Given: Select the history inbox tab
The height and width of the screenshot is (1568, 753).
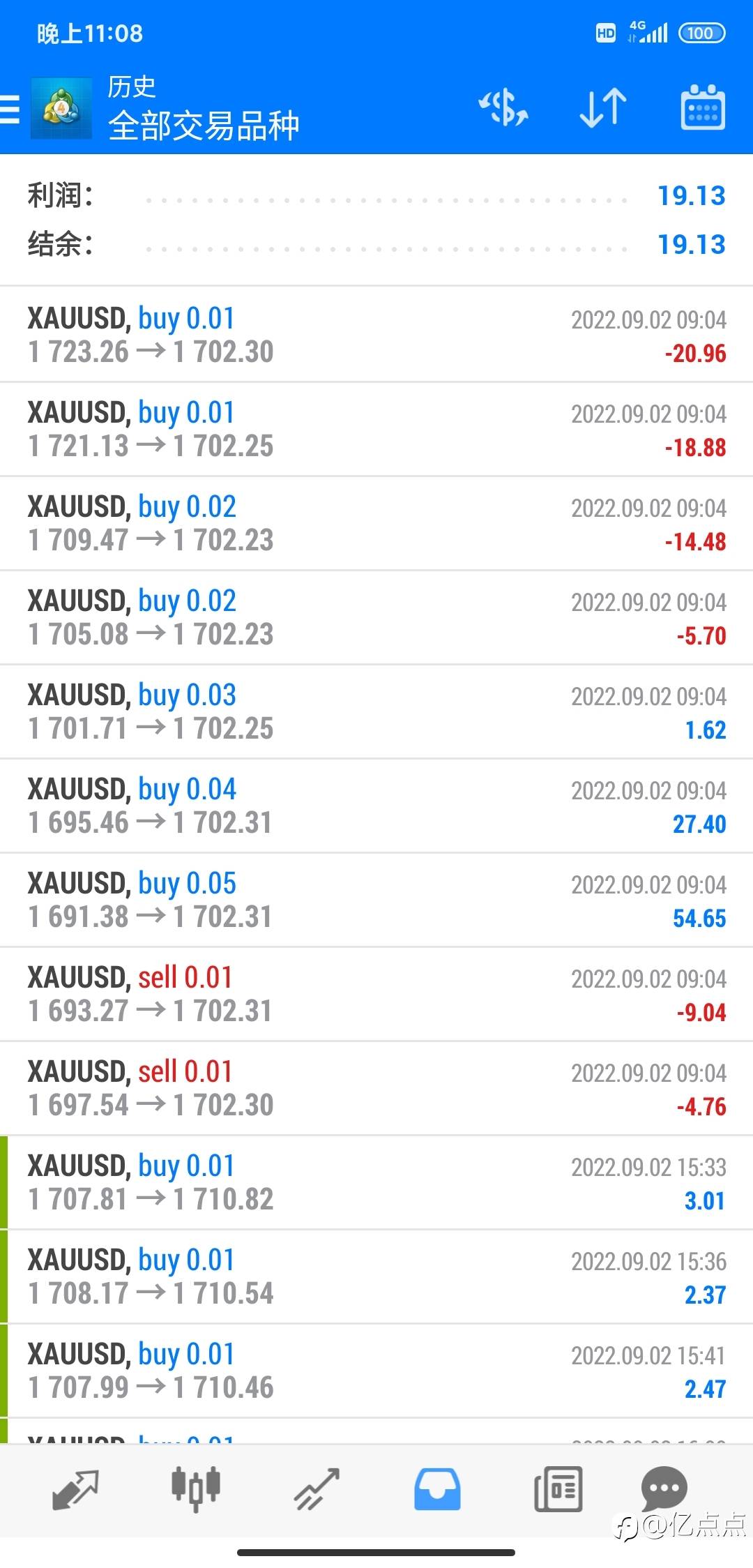Looking at the screenshot, I should tap(437, 1489).
